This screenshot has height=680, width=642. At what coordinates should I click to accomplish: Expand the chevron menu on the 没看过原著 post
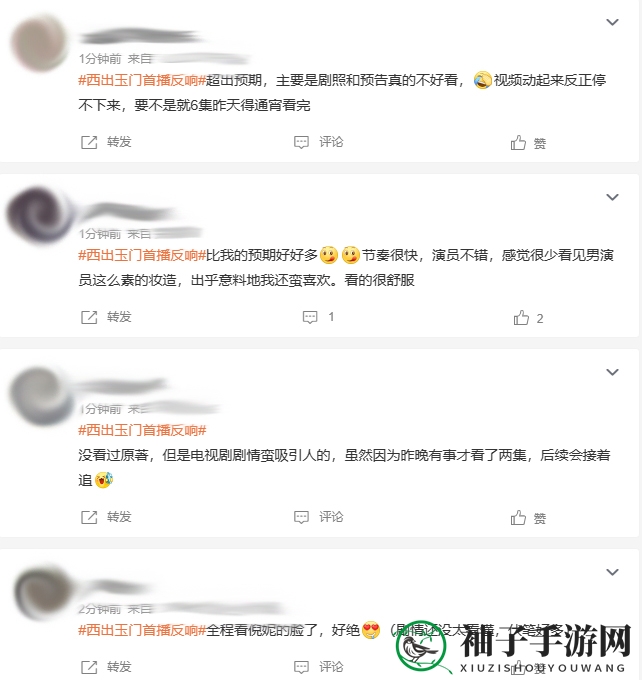(x=613, y=372)
